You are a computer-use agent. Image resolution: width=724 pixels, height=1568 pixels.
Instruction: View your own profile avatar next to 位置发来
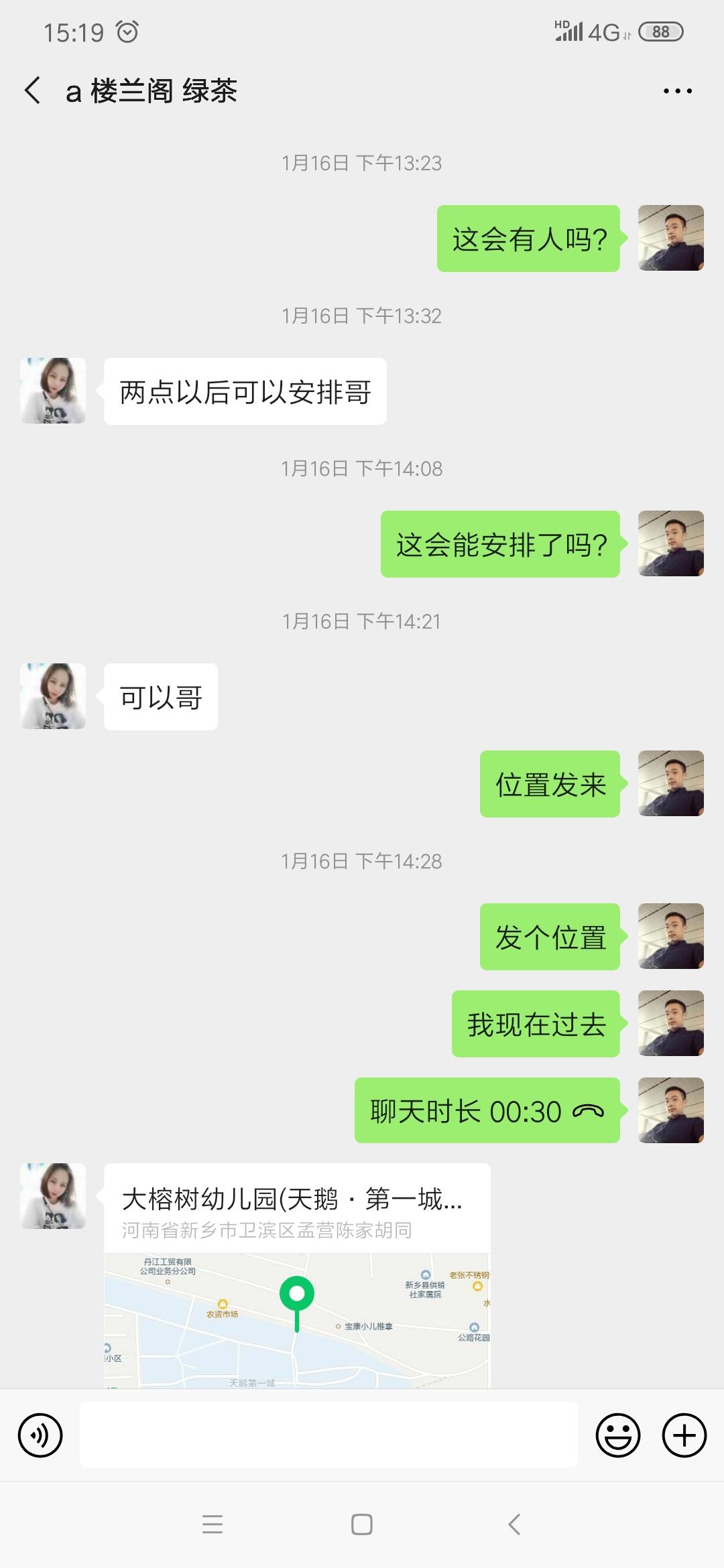[x=670, y=785]
